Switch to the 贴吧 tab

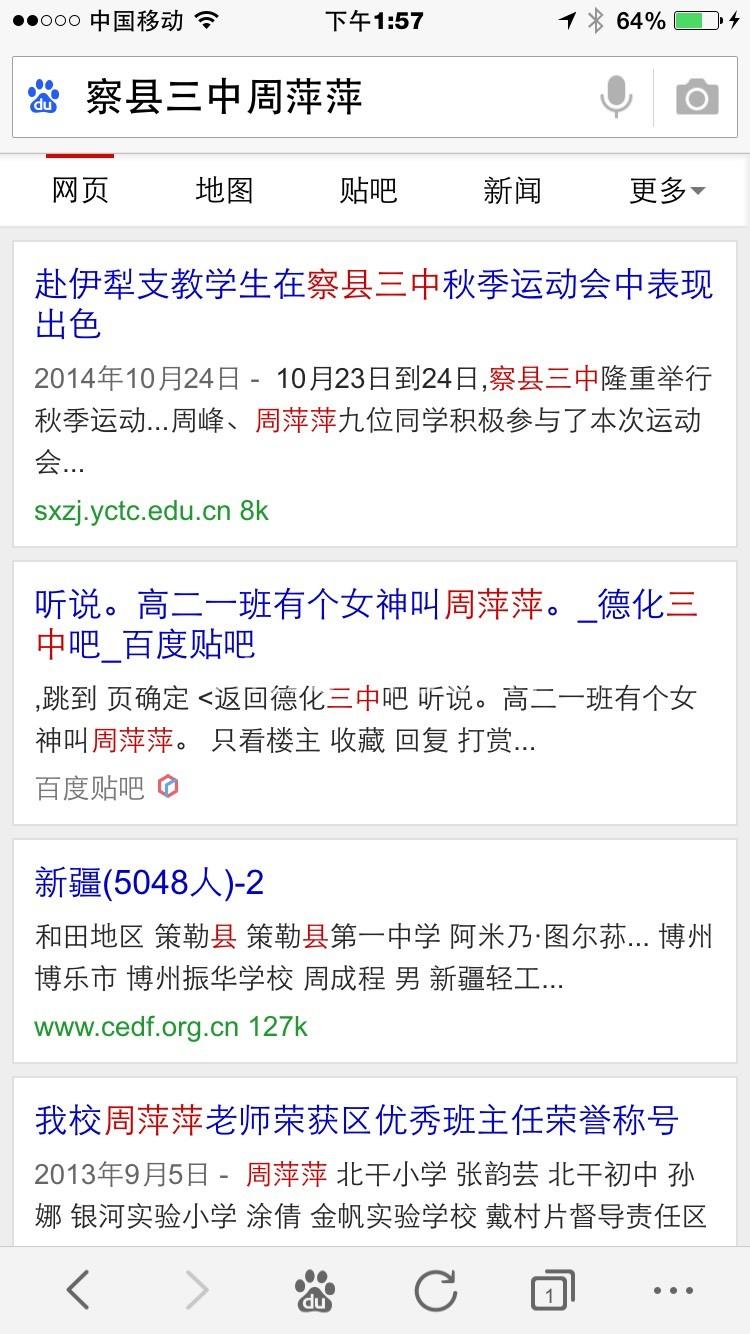click(x=368, y=190)
